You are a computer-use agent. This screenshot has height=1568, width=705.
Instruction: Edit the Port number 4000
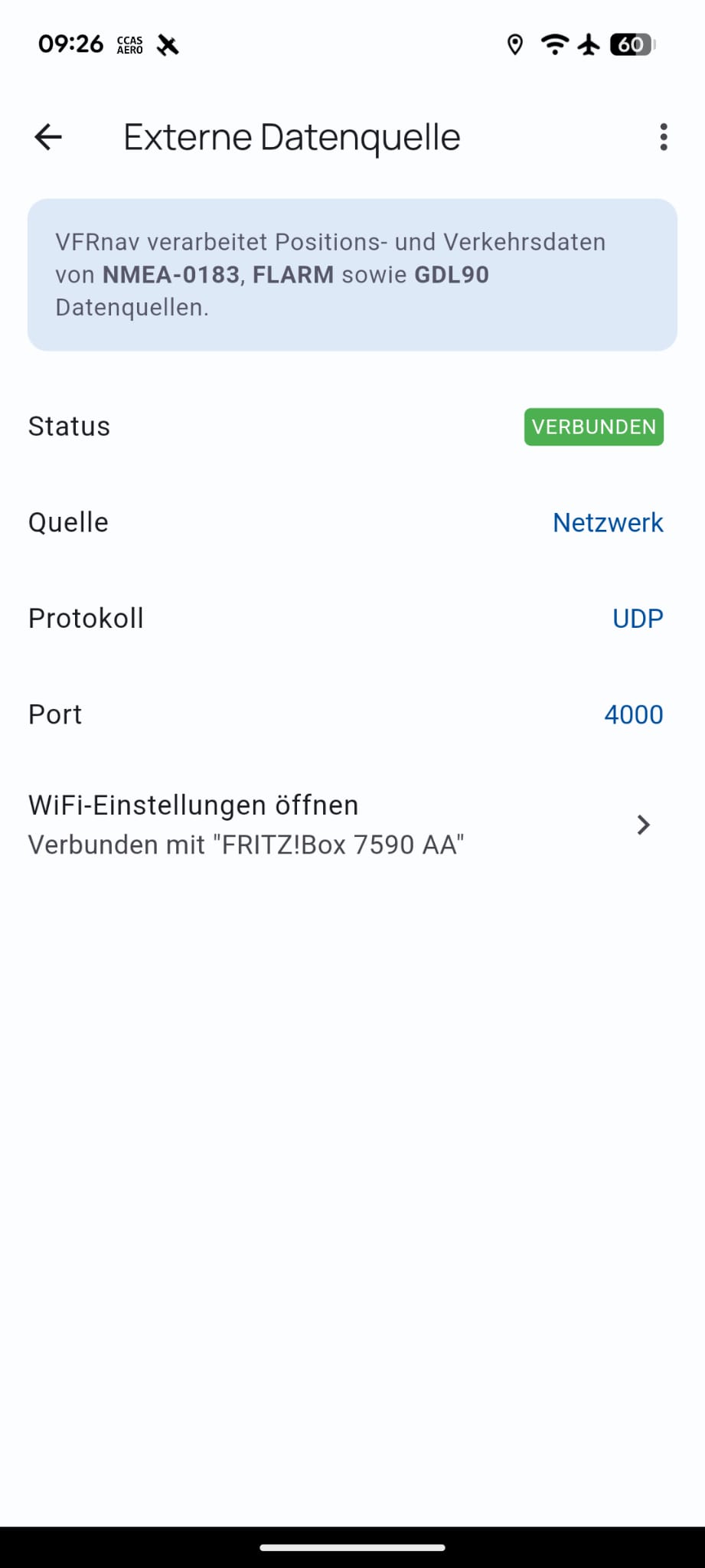tap(633, 714)
